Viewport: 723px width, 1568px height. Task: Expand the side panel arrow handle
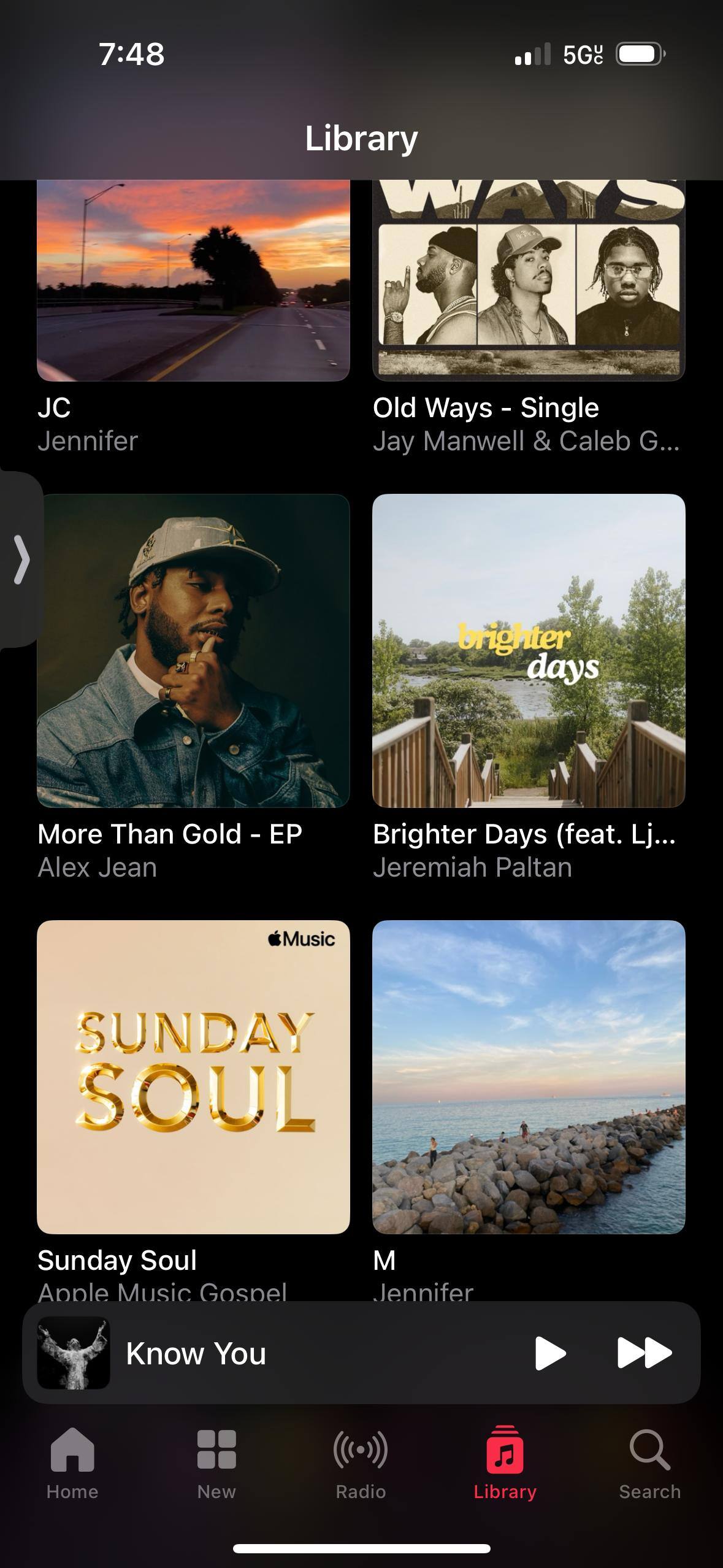(21, 559)
